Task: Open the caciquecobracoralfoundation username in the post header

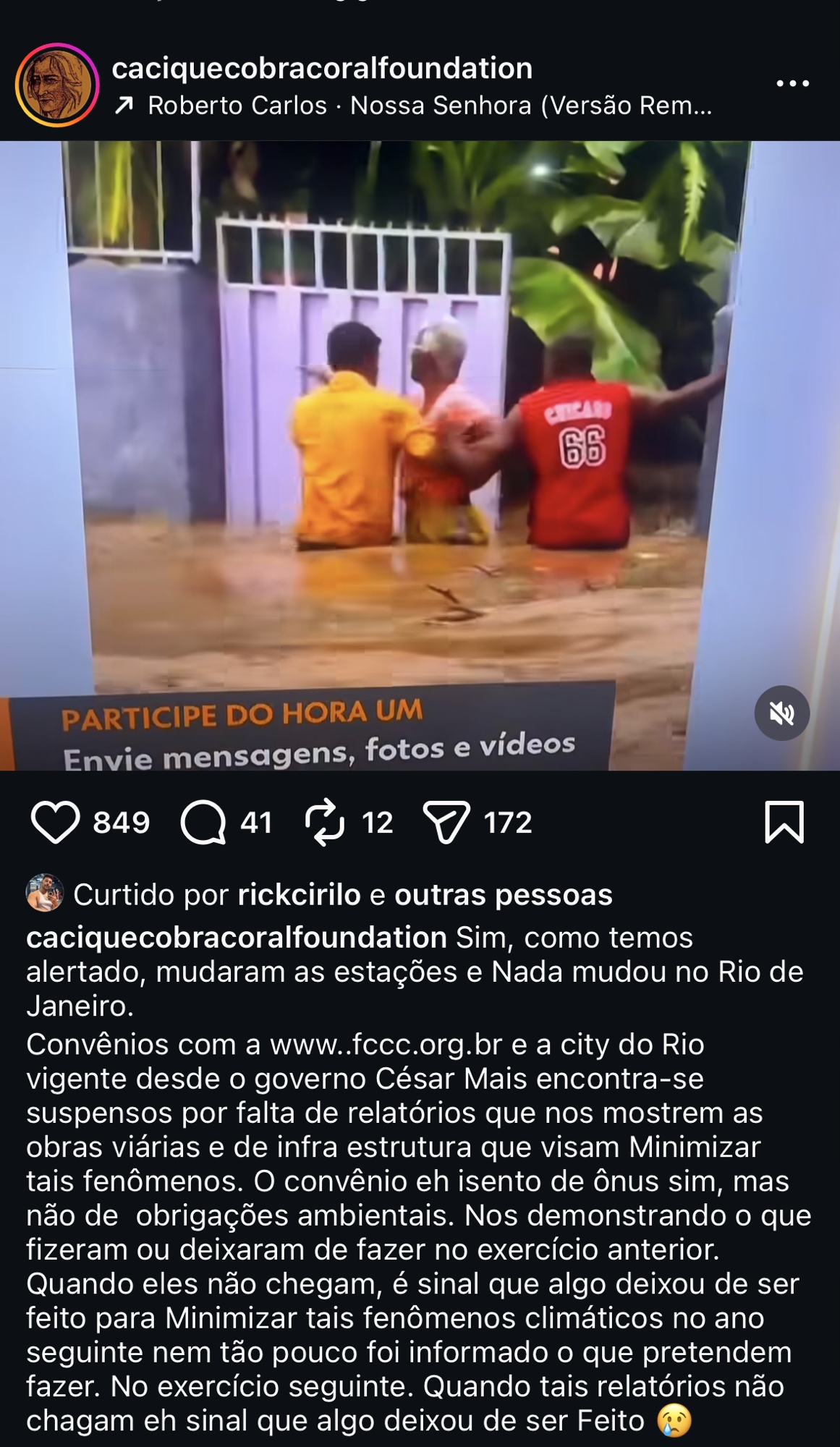Action: click(x=322, y=68)
